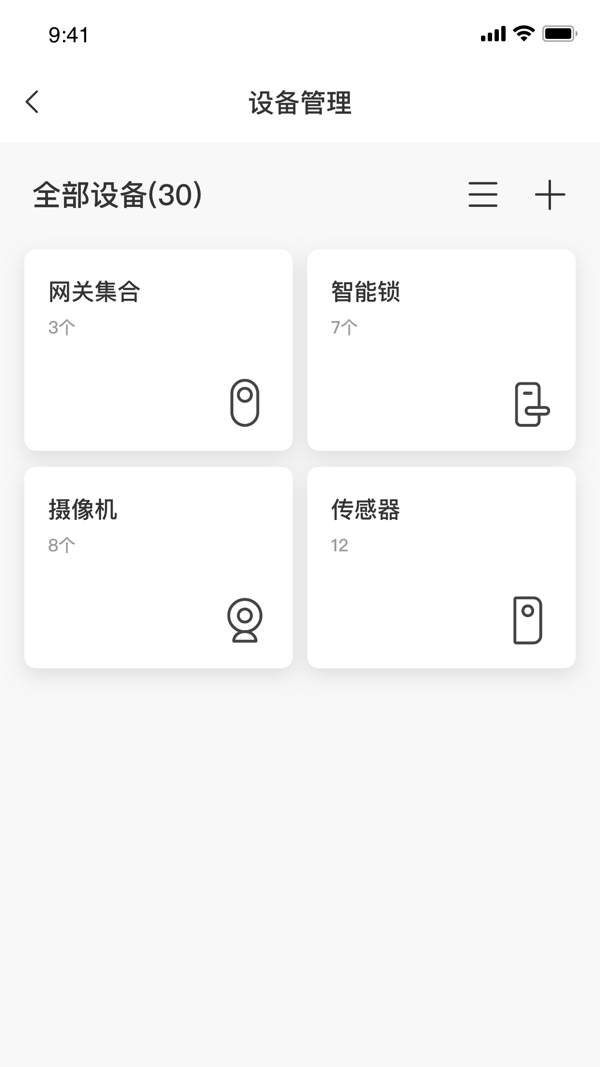Screen dimensions: 600x1067
Task: Select the 传感器 card
Action: tap(441, 567)
